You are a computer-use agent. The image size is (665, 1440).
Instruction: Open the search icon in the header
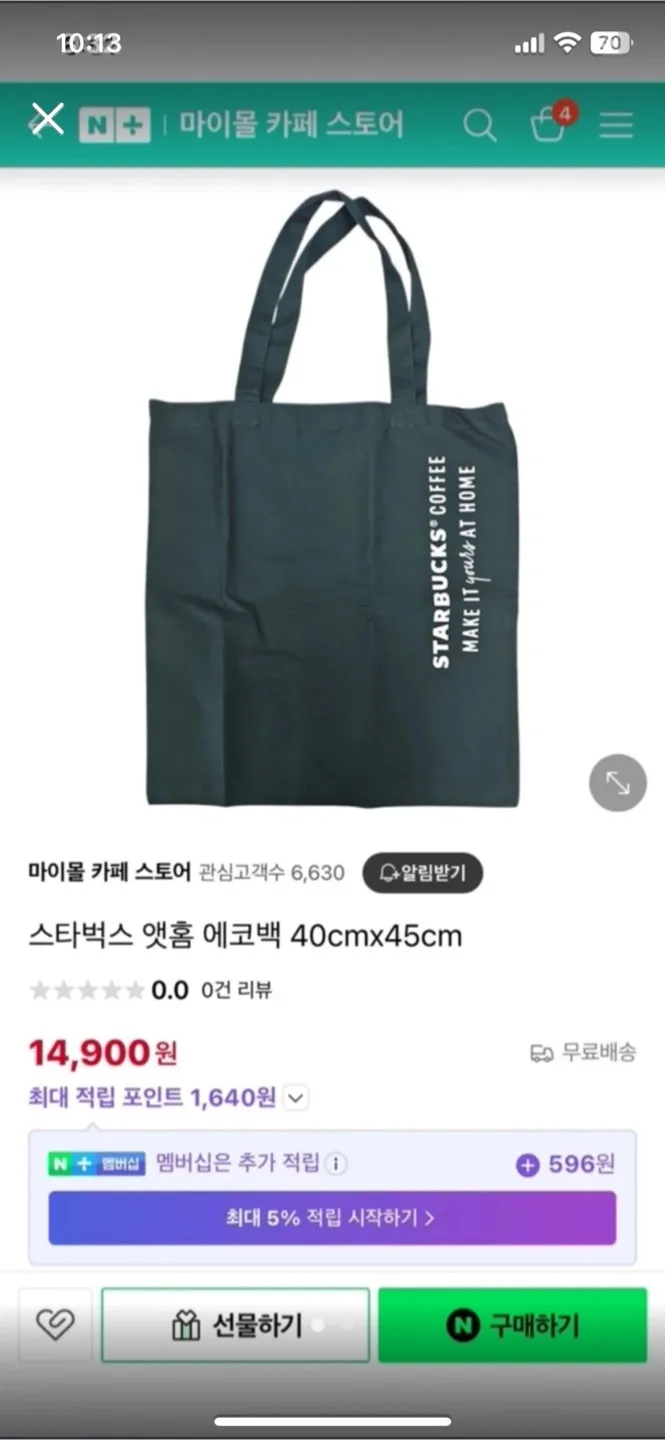[x=479, y=126]
